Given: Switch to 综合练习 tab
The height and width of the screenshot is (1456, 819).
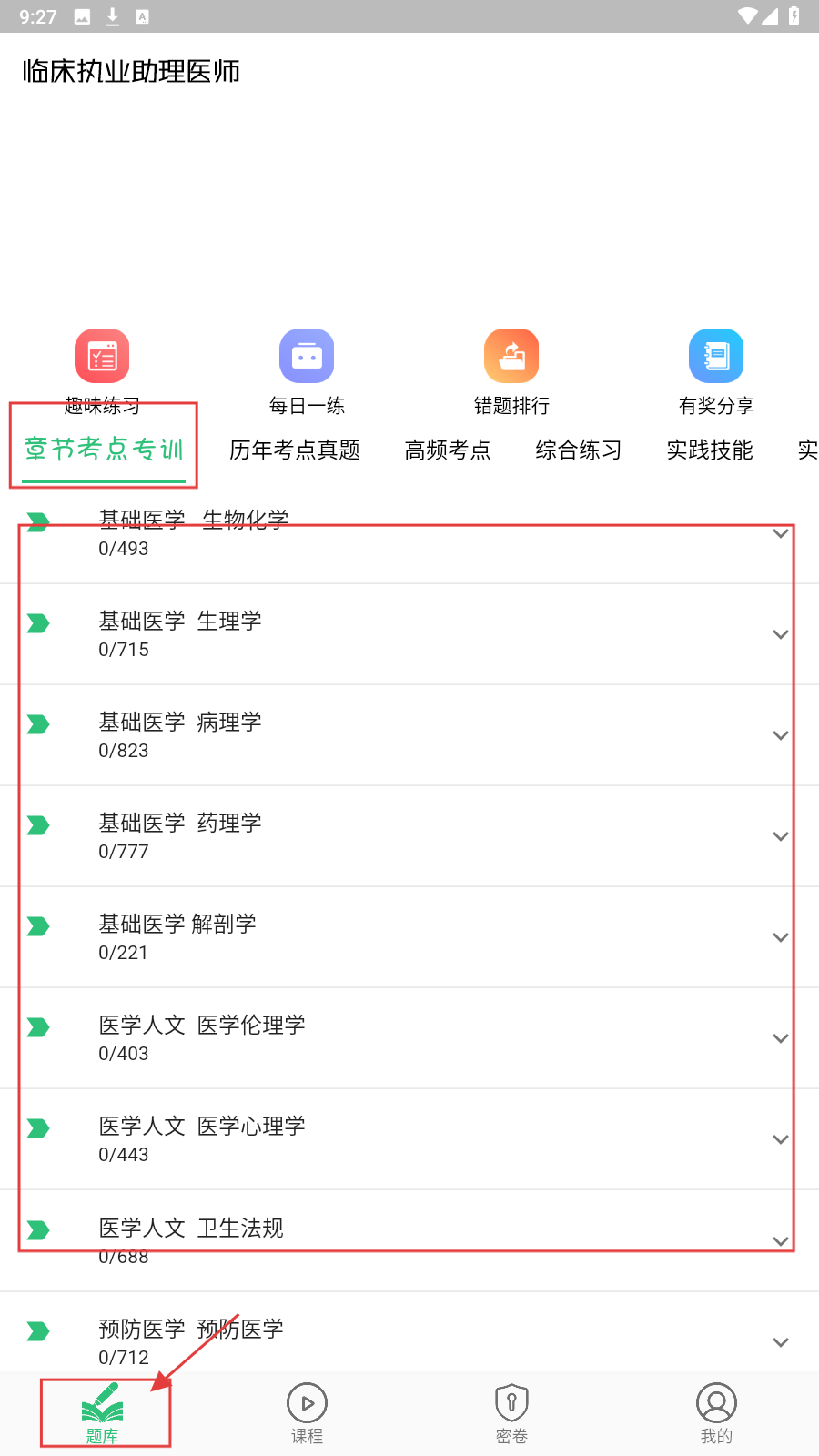Looking at the screenshot, I should [x=579, y=450].
